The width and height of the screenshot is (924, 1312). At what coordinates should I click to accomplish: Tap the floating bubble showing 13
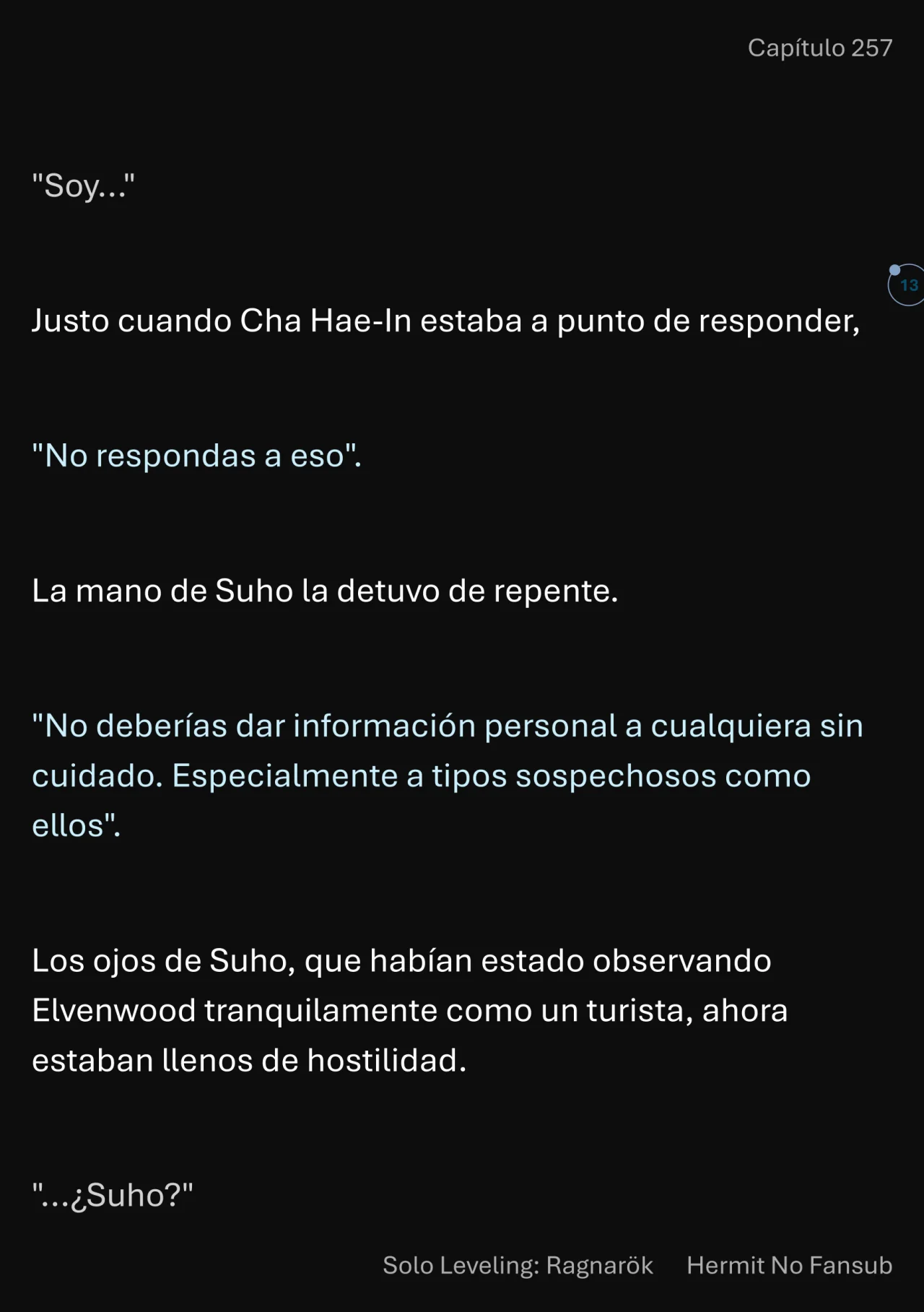[907, 285]
